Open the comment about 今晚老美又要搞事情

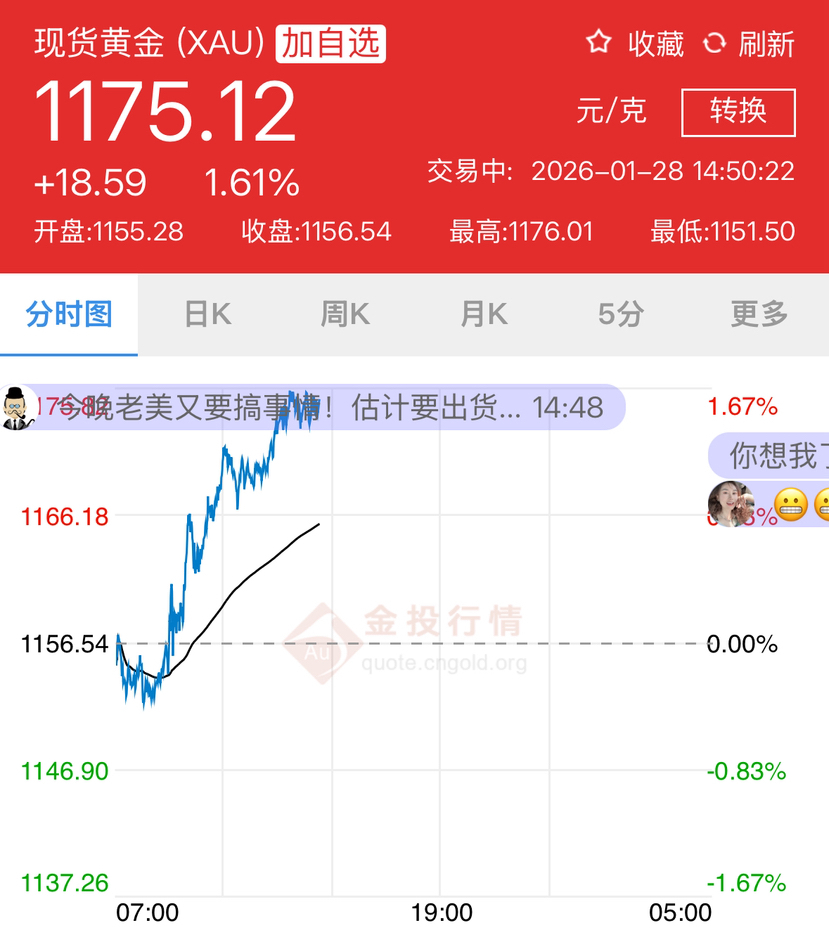coord(330,408)
